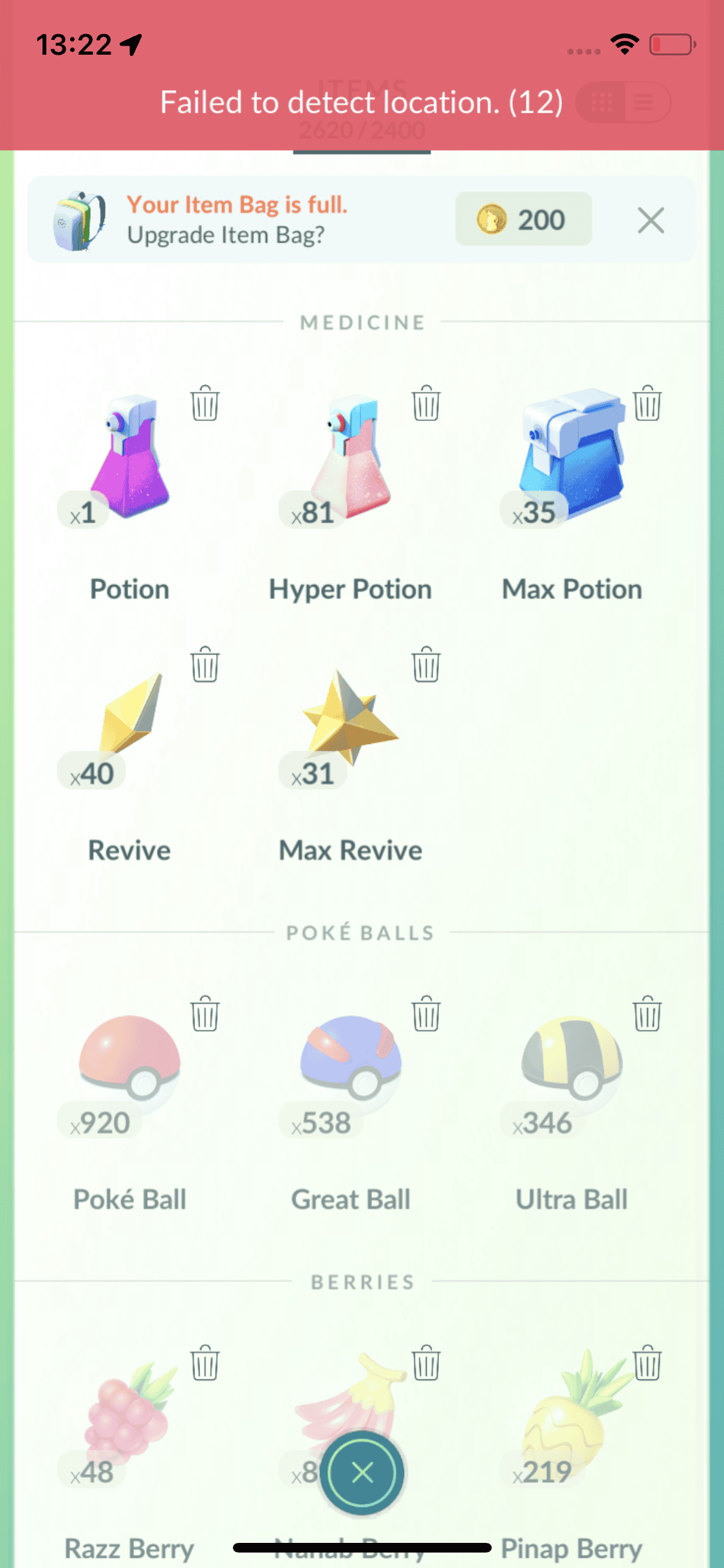The width and height of the screenshot is (724, 1568).
Task: Delete Max Potion items via trash icon
Action: [x=647, y=404]
